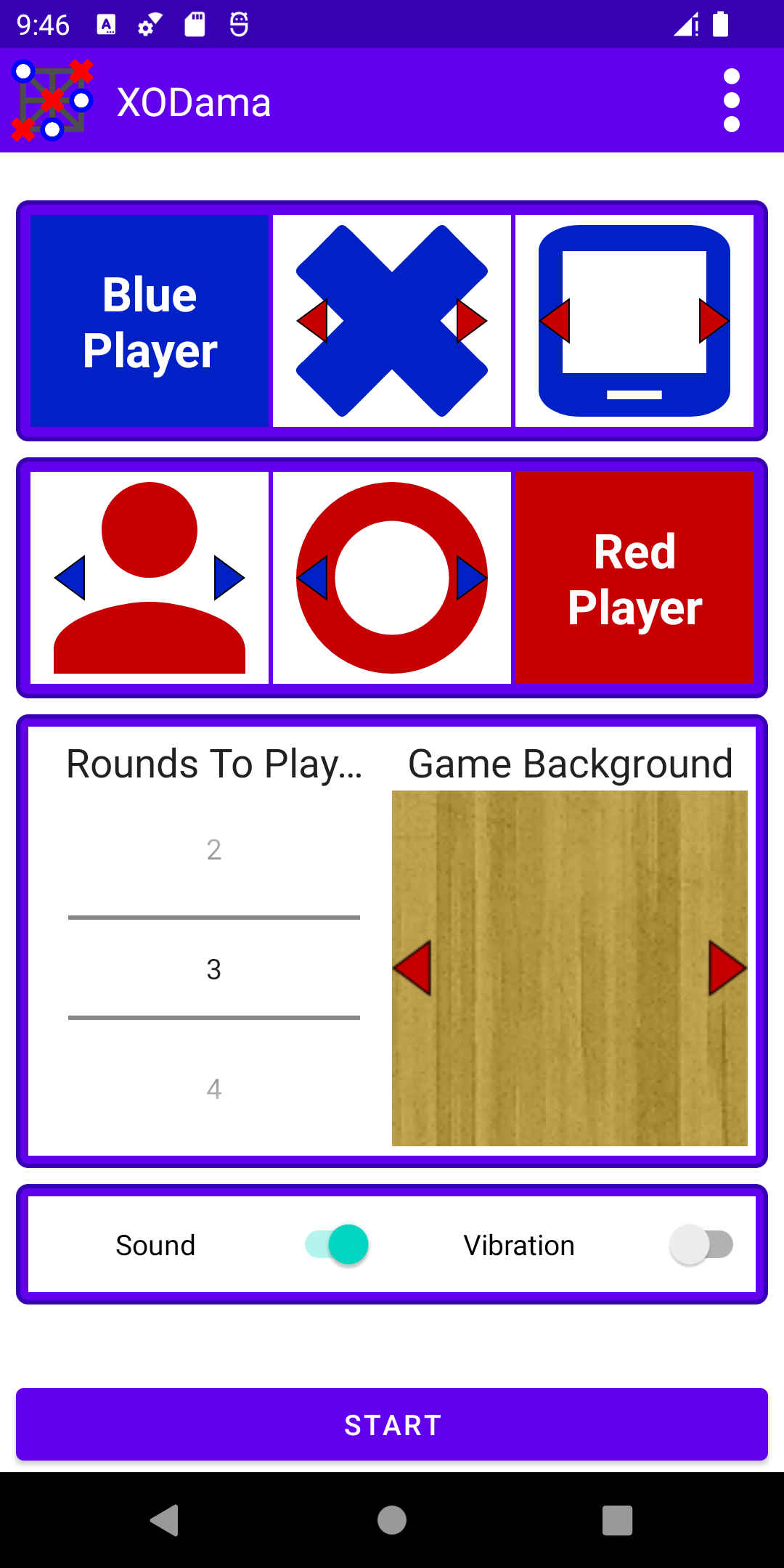Open the overflow menu
The height and width of the screenshot is (1568, 784).
[731, 101]
